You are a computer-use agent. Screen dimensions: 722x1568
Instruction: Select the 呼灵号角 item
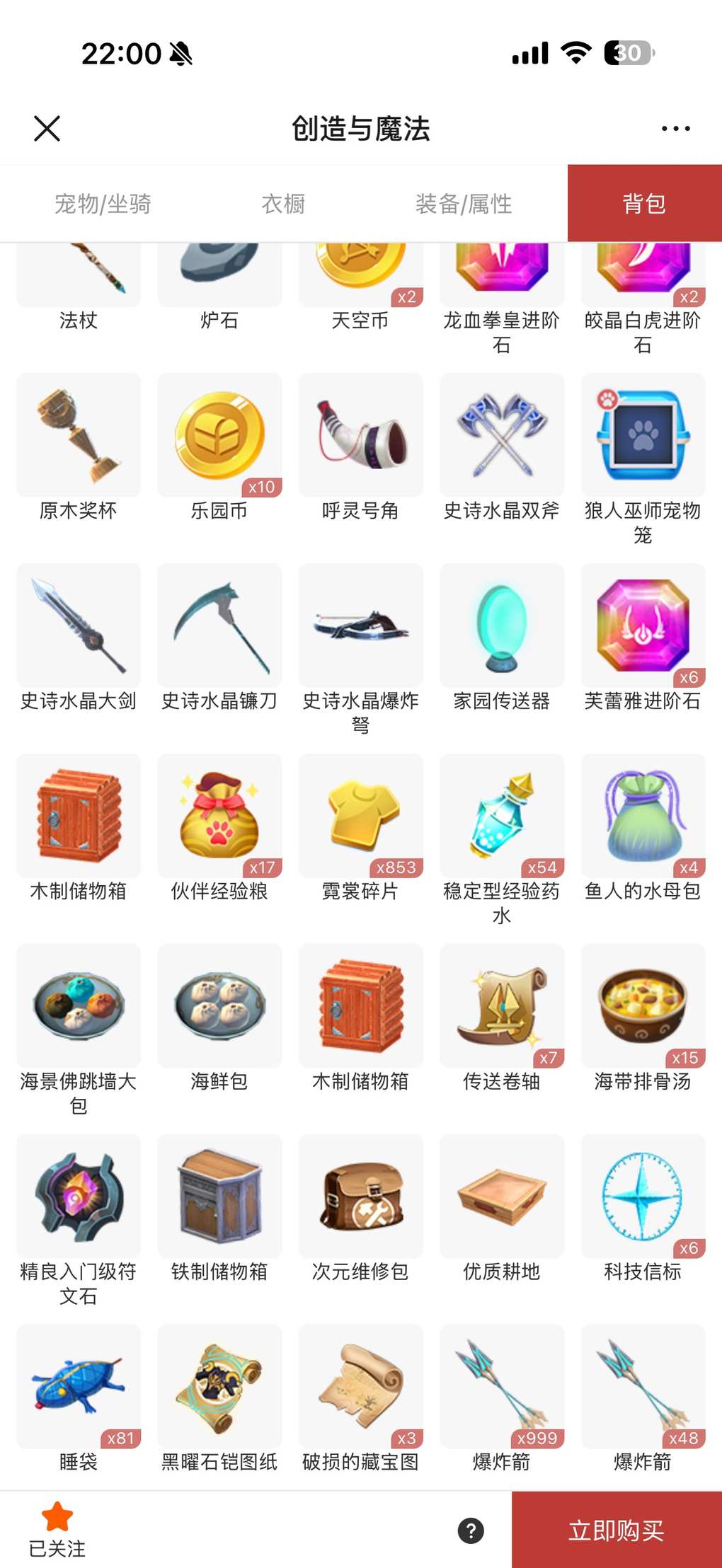click(360, 435)
